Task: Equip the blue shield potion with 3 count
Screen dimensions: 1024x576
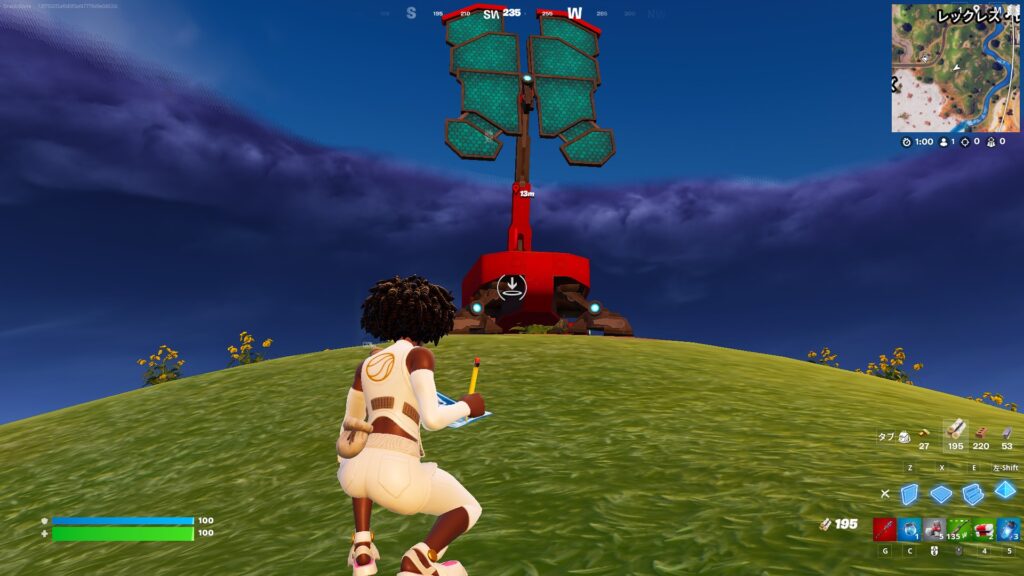Action: tap(1009, 529)
